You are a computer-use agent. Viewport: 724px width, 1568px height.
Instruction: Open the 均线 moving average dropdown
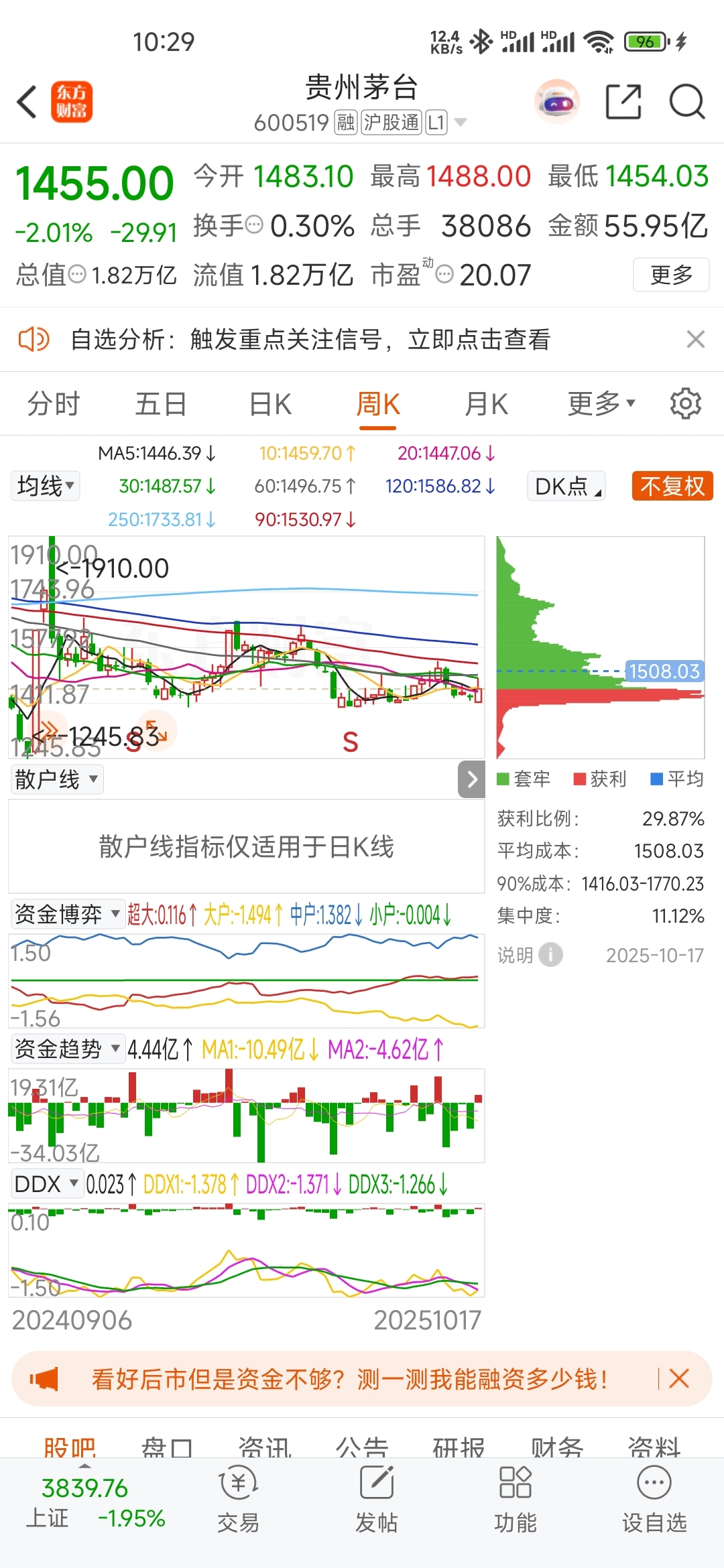[44, 486]
